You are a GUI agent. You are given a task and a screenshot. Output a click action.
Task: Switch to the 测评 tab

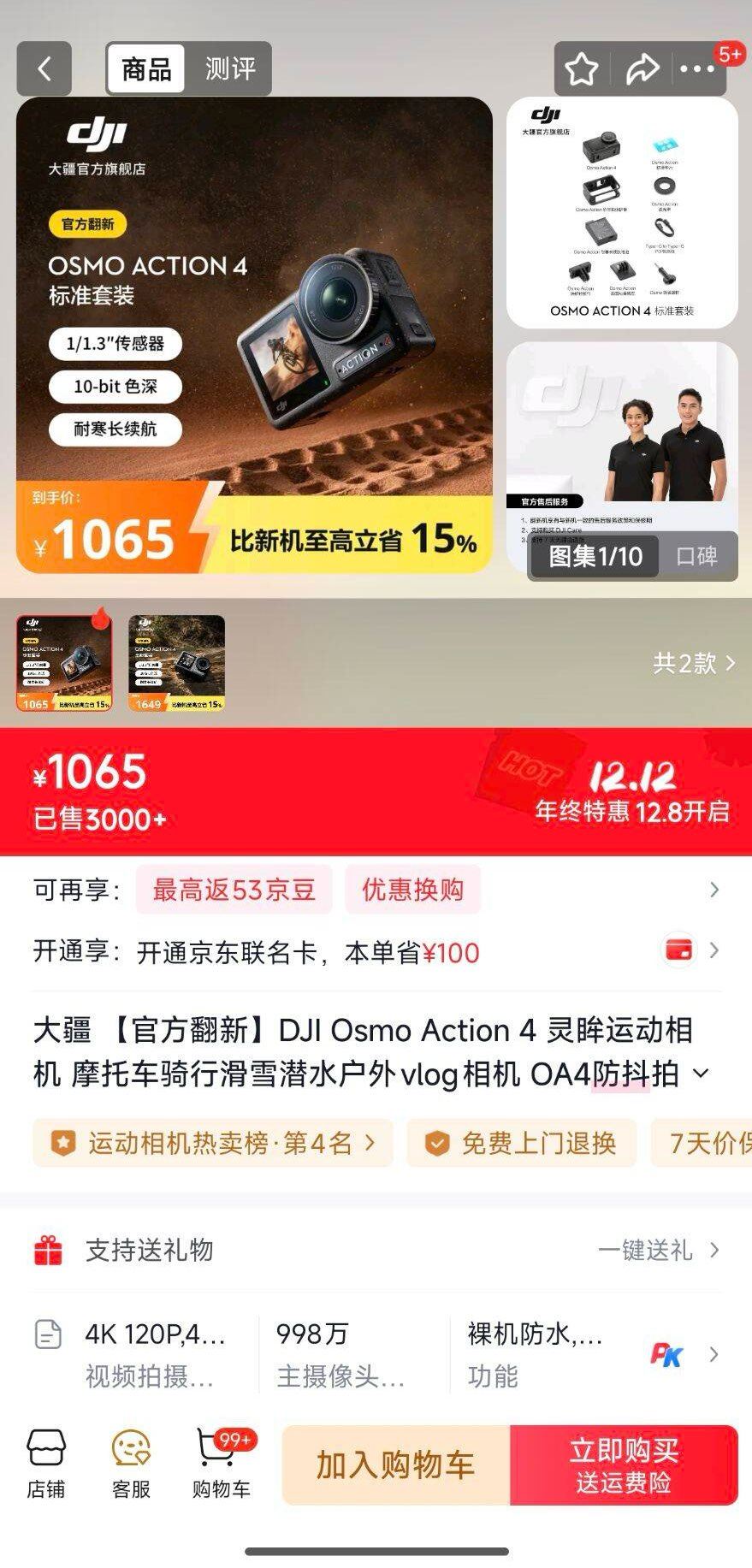click(230, 68)
